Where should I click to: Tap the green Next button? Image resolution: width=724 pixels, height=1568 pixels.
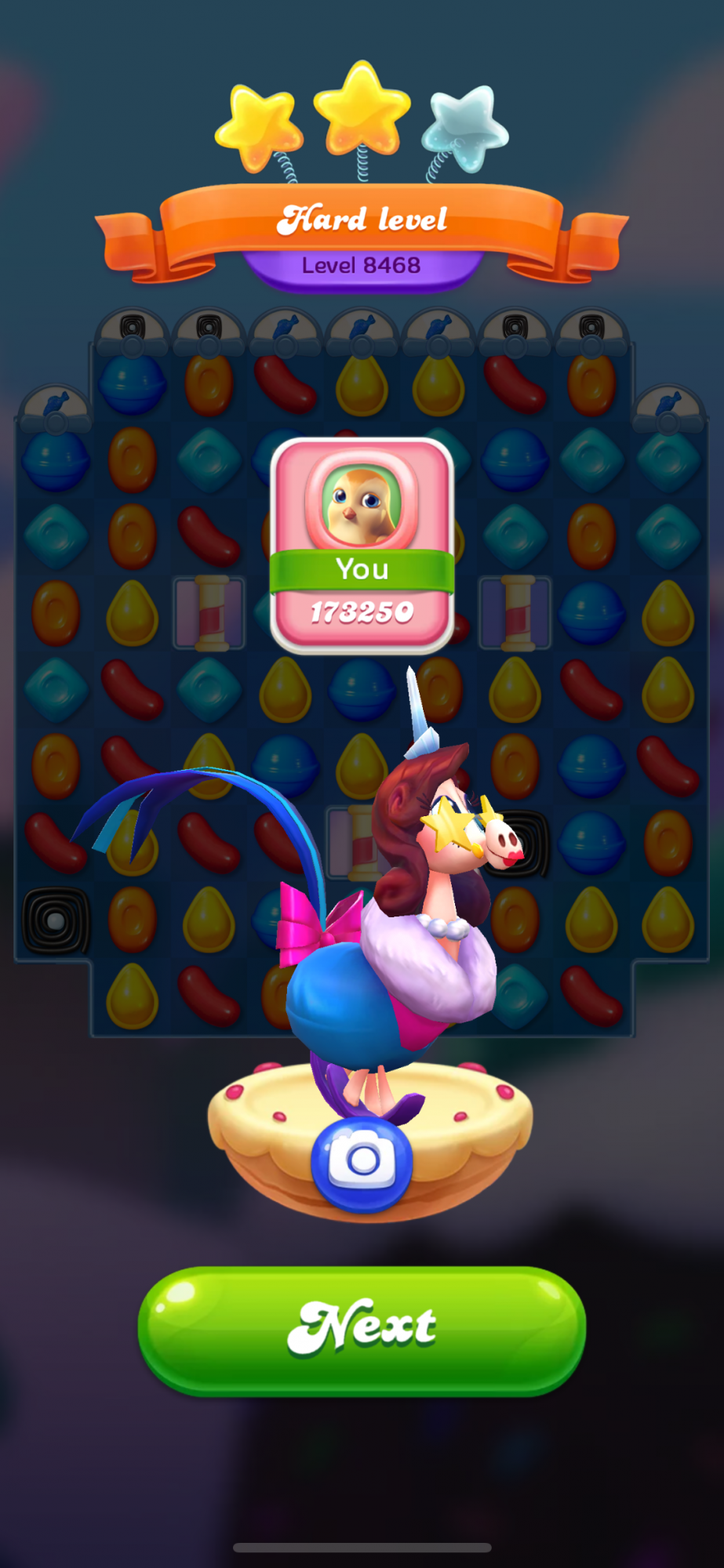click(x=362, y=1330)
